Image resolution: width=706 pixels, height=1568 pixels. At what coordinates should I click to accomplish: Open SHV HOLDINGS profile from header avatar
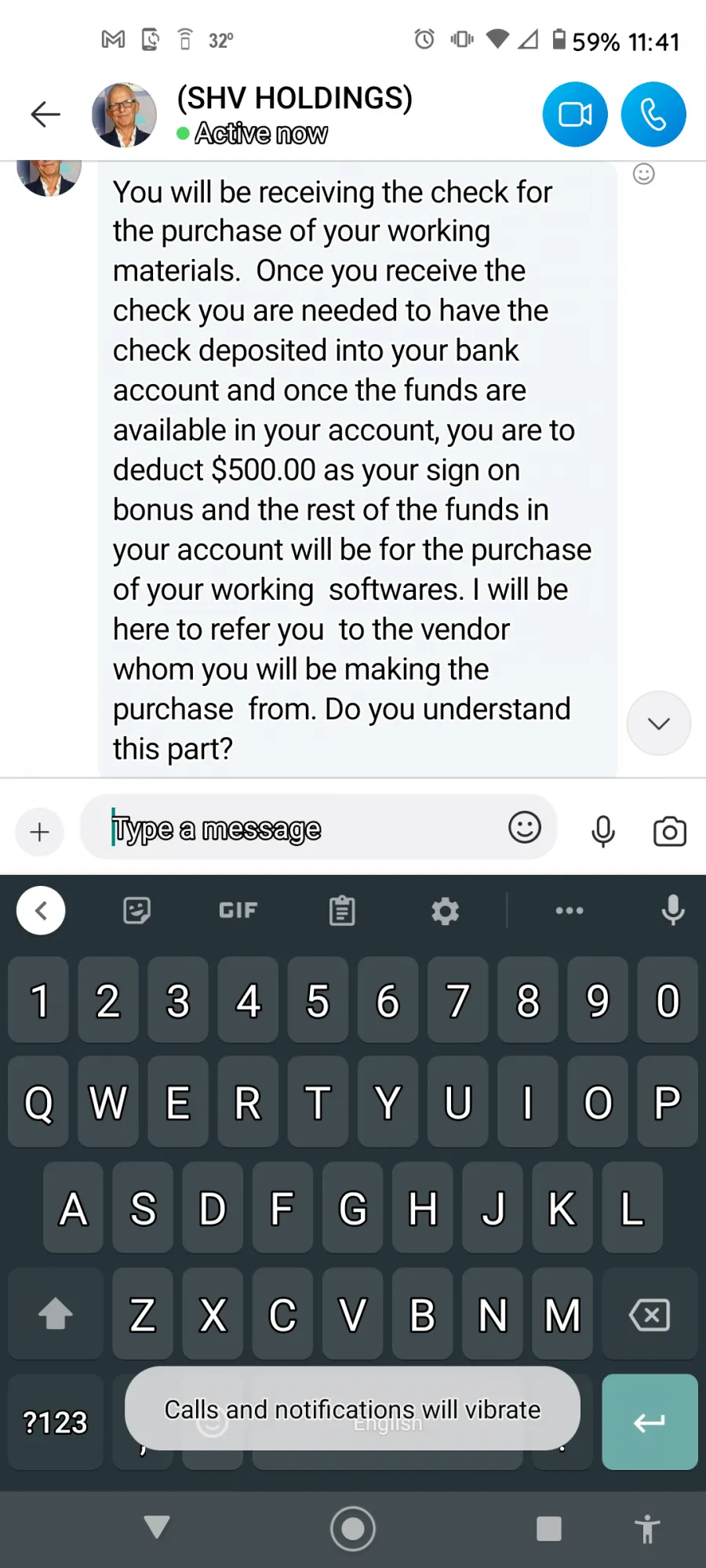point(124,114)
